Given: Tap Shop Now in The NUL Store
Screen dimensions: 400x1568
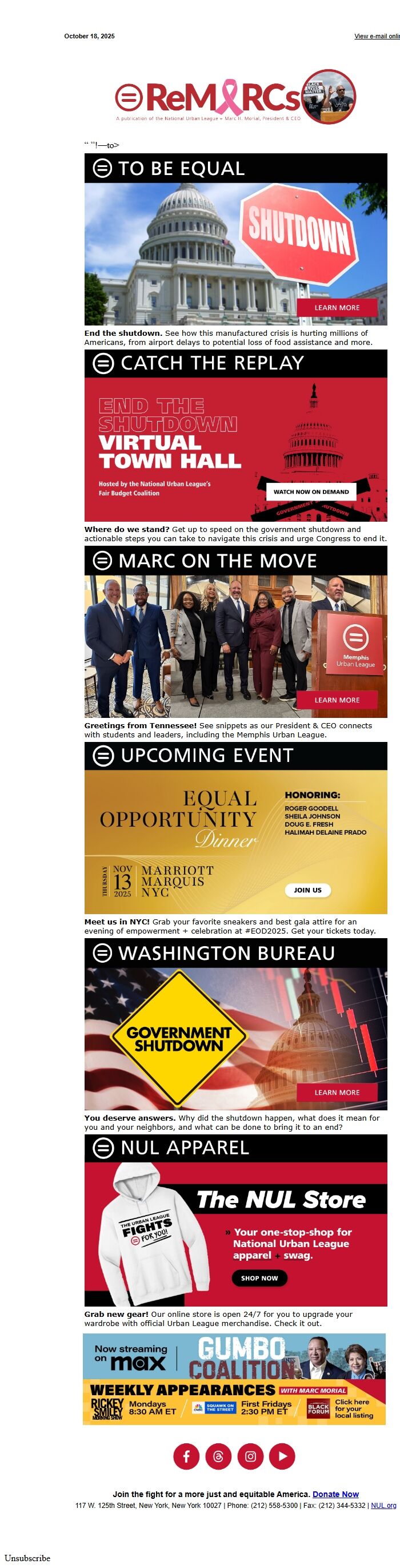Looking at the screenshot, I should point(259,1277).
